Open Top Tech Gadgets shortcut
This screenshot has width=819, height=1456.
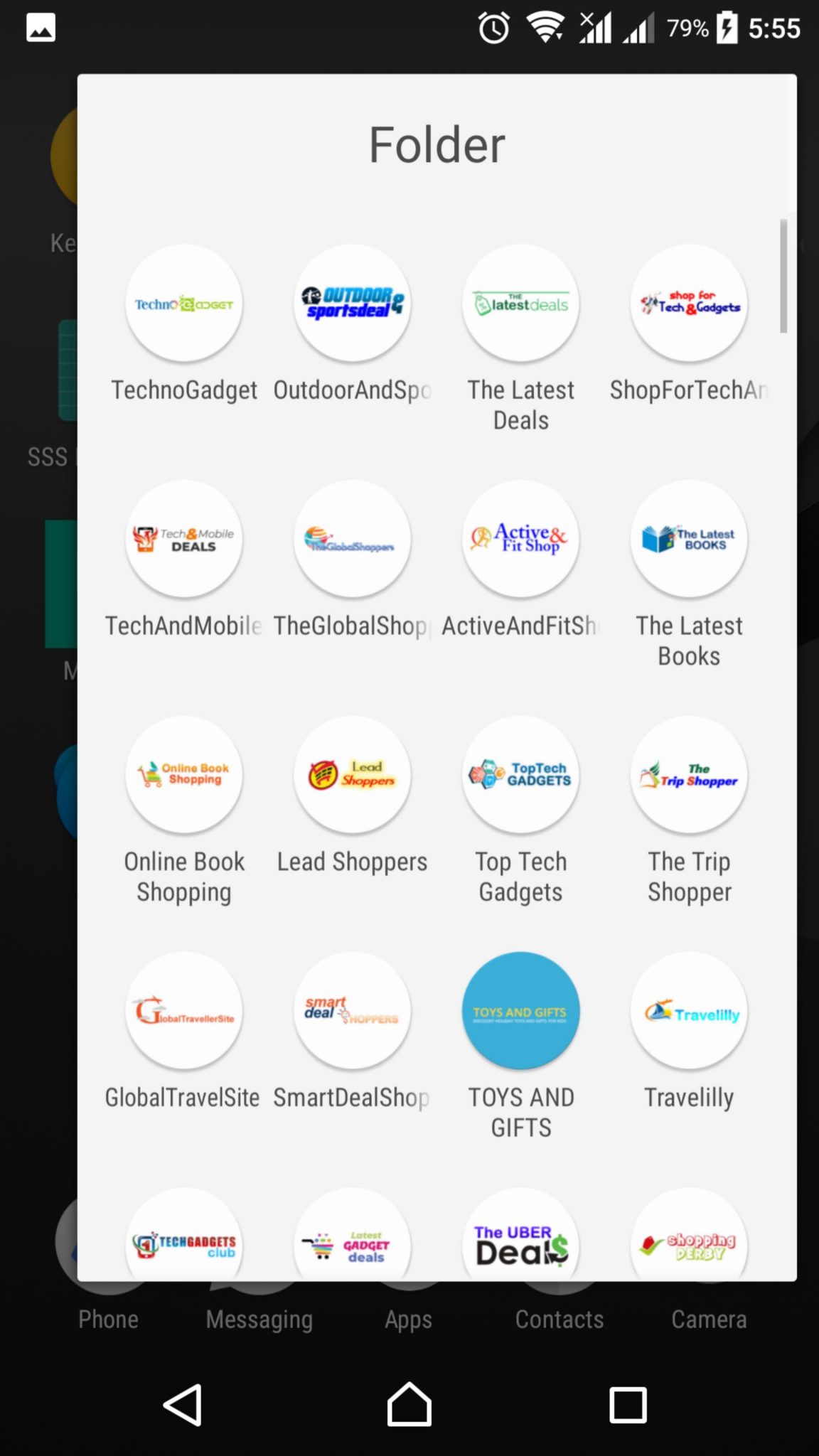(521, 775)
